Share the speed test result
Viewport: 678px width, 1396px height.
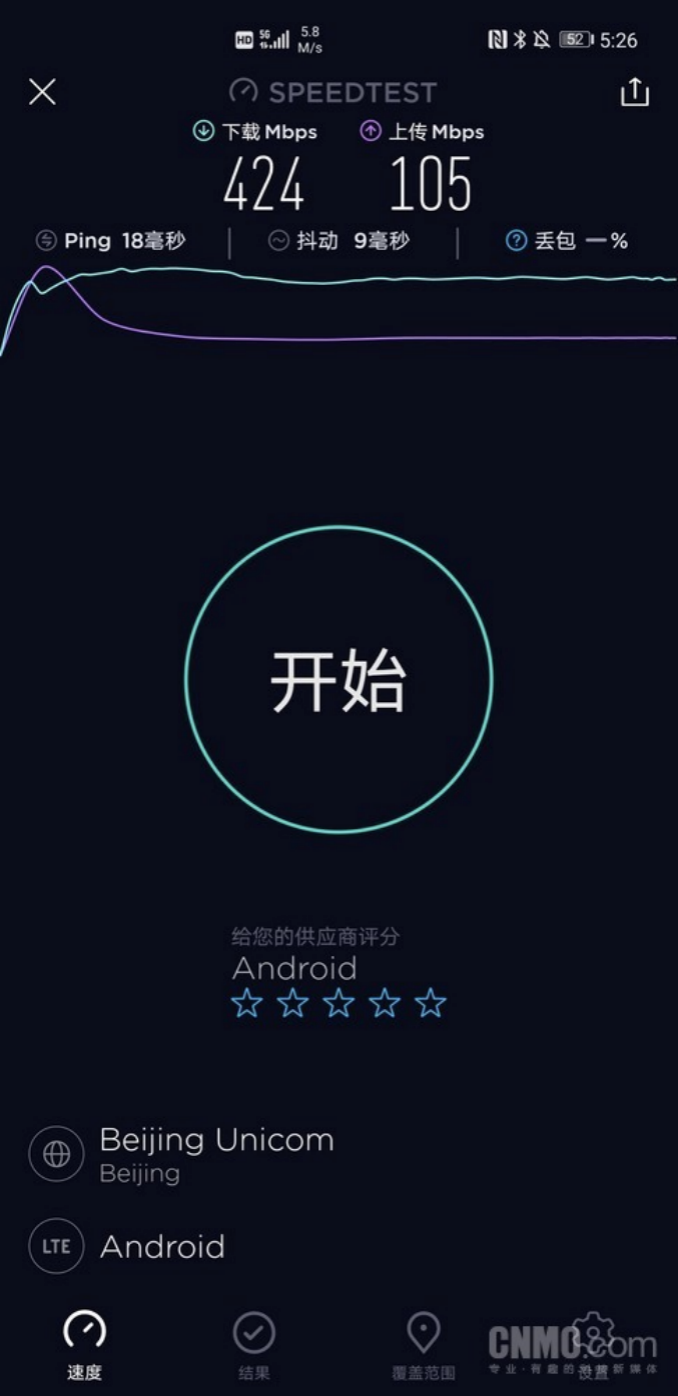(635, 93)
